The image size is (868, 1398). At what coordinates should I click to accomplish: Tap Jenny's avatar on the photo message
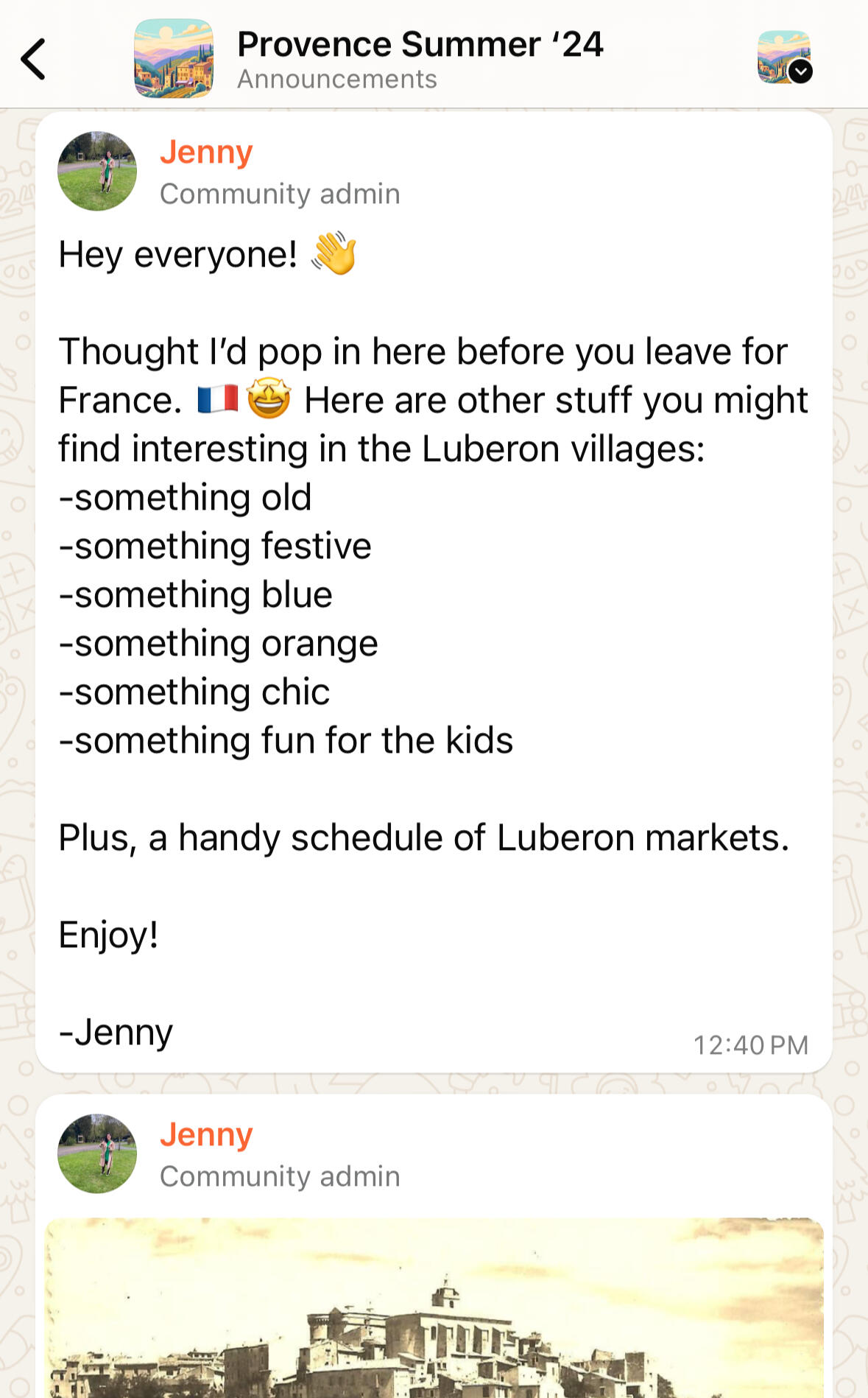[97, 1153]
